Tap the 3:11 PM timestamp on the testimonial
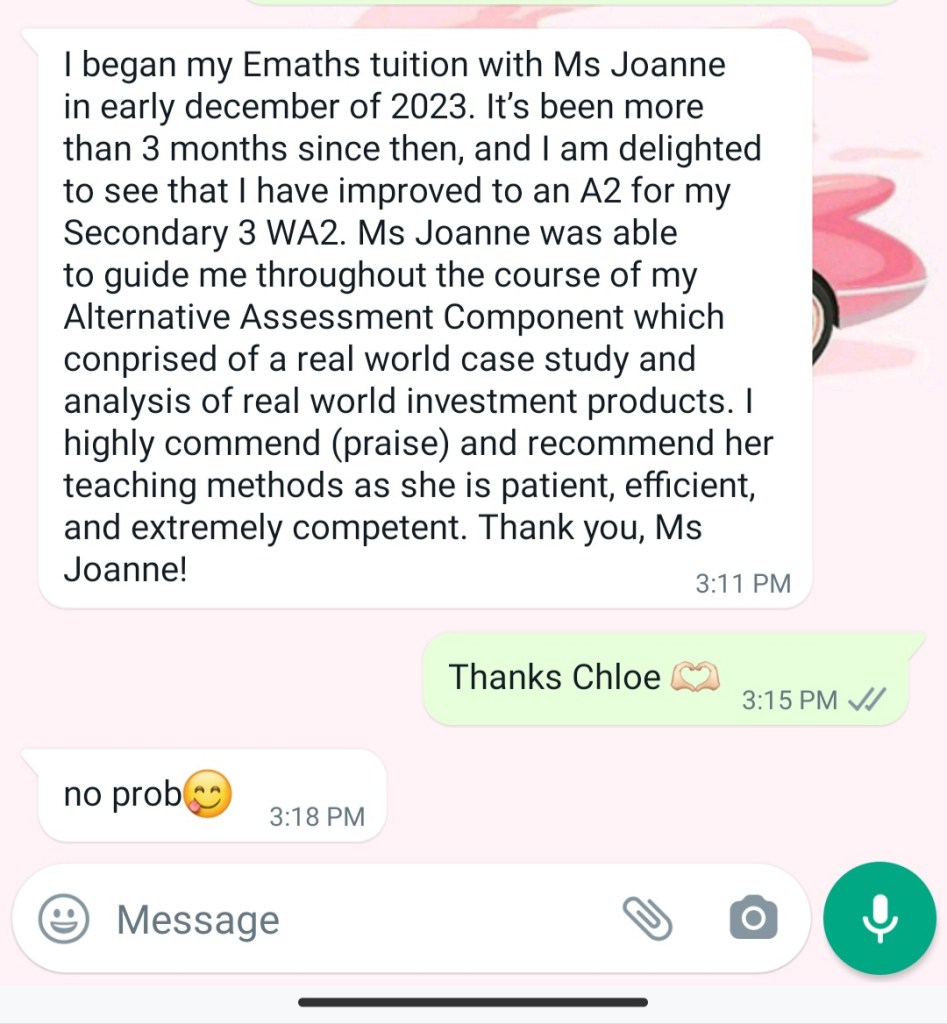The width and height of the screenshot is (947, 1024). [742, 583]
